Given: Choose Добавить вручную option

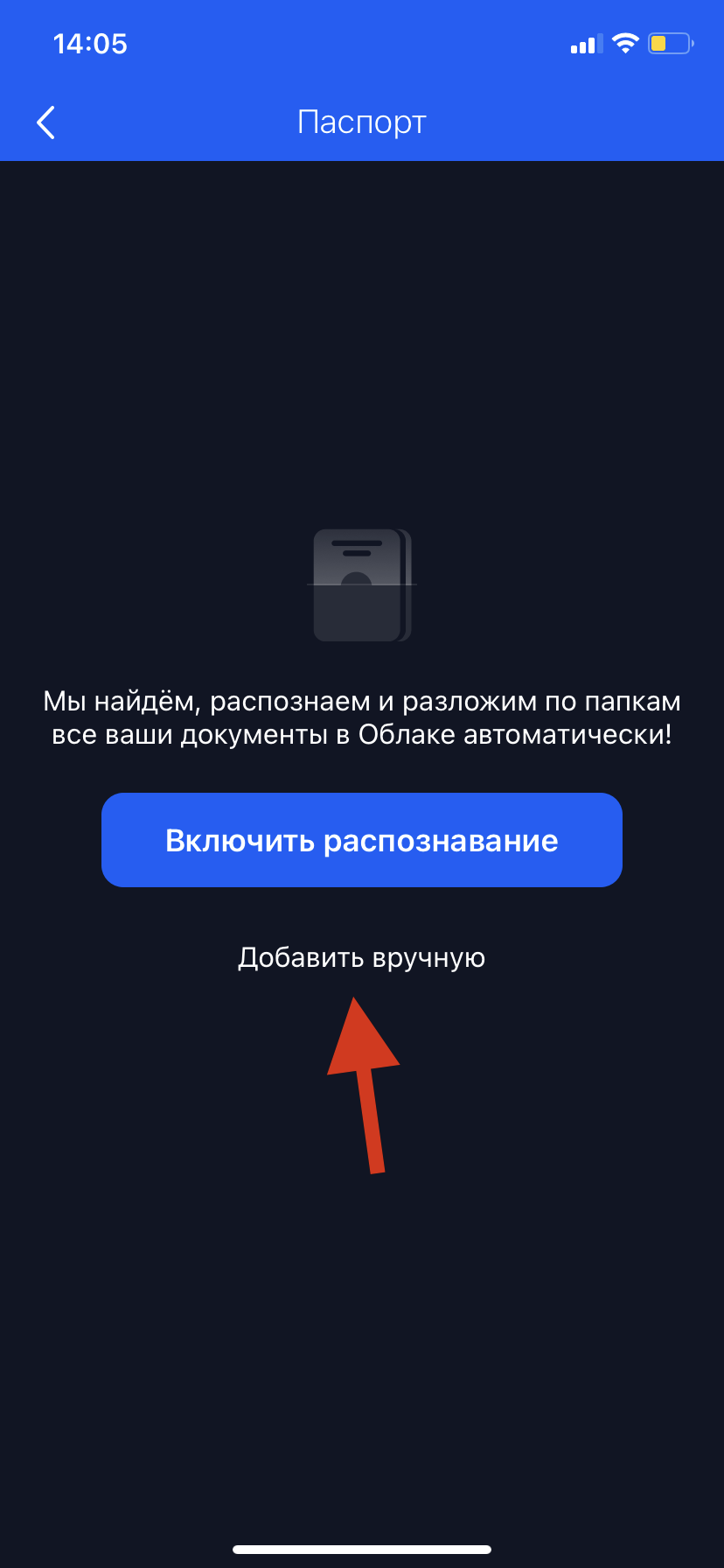Looking at the screenshot, I should (x=361, y=958).
